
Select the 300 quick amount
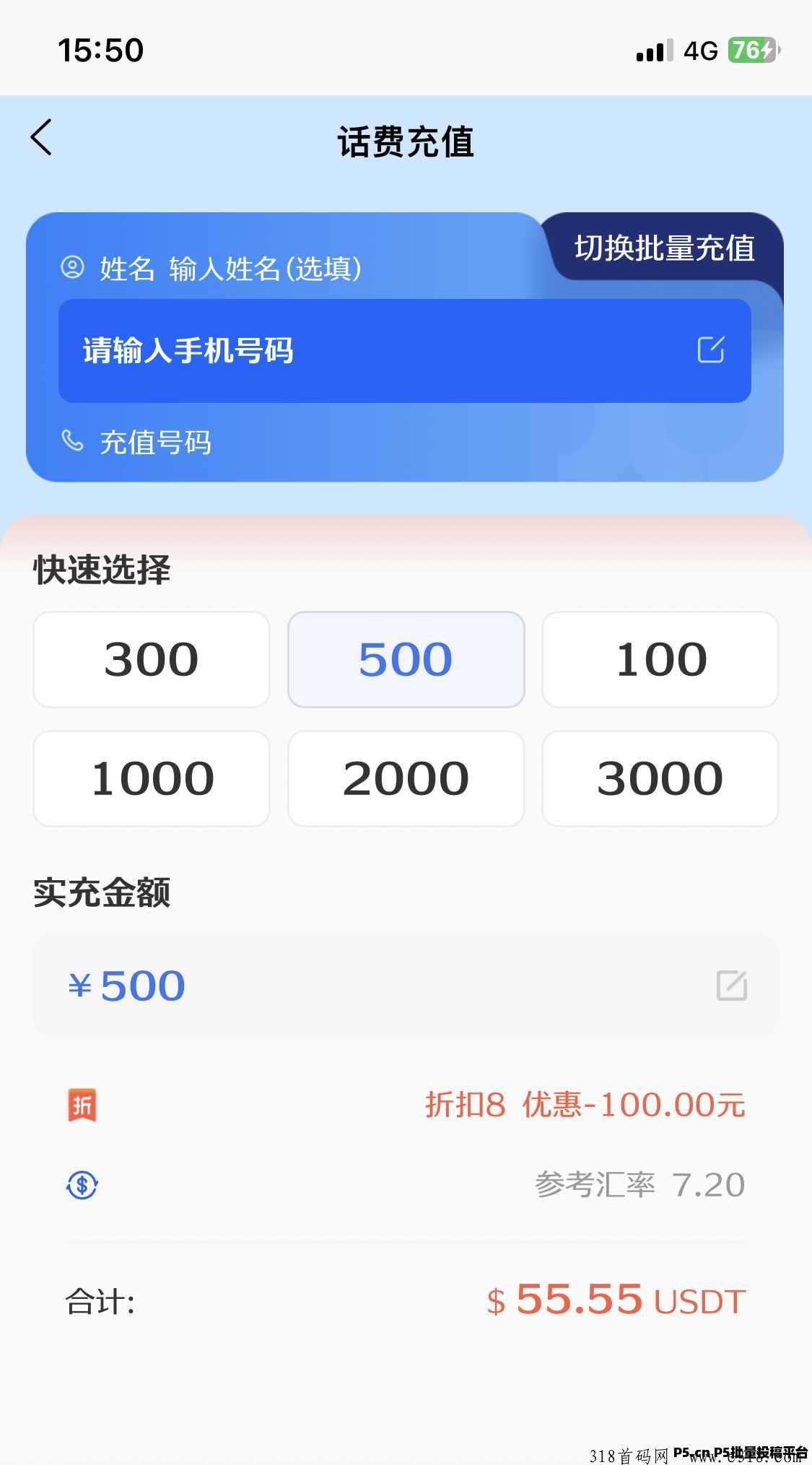152,659
